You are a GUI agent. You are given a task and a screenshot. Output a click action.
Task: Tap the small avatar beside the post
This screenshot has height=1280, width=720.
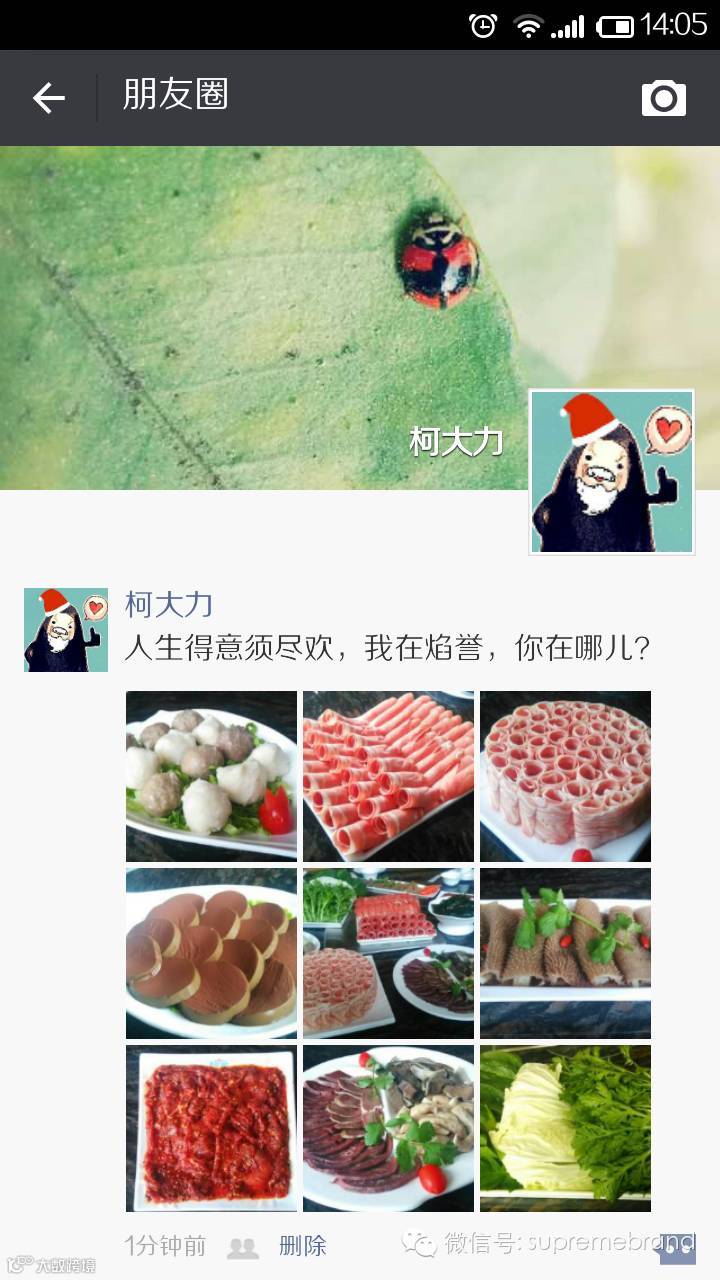[66, 630]
